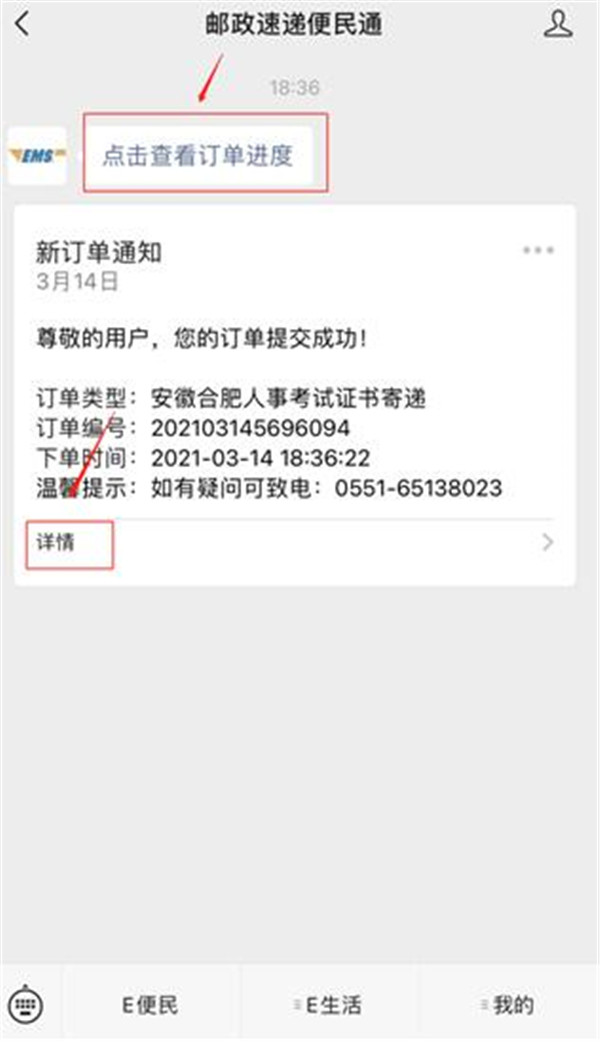Viewport: 600px width, 1042px height.
Task: Open the EMS avatar
Action: 37,156
